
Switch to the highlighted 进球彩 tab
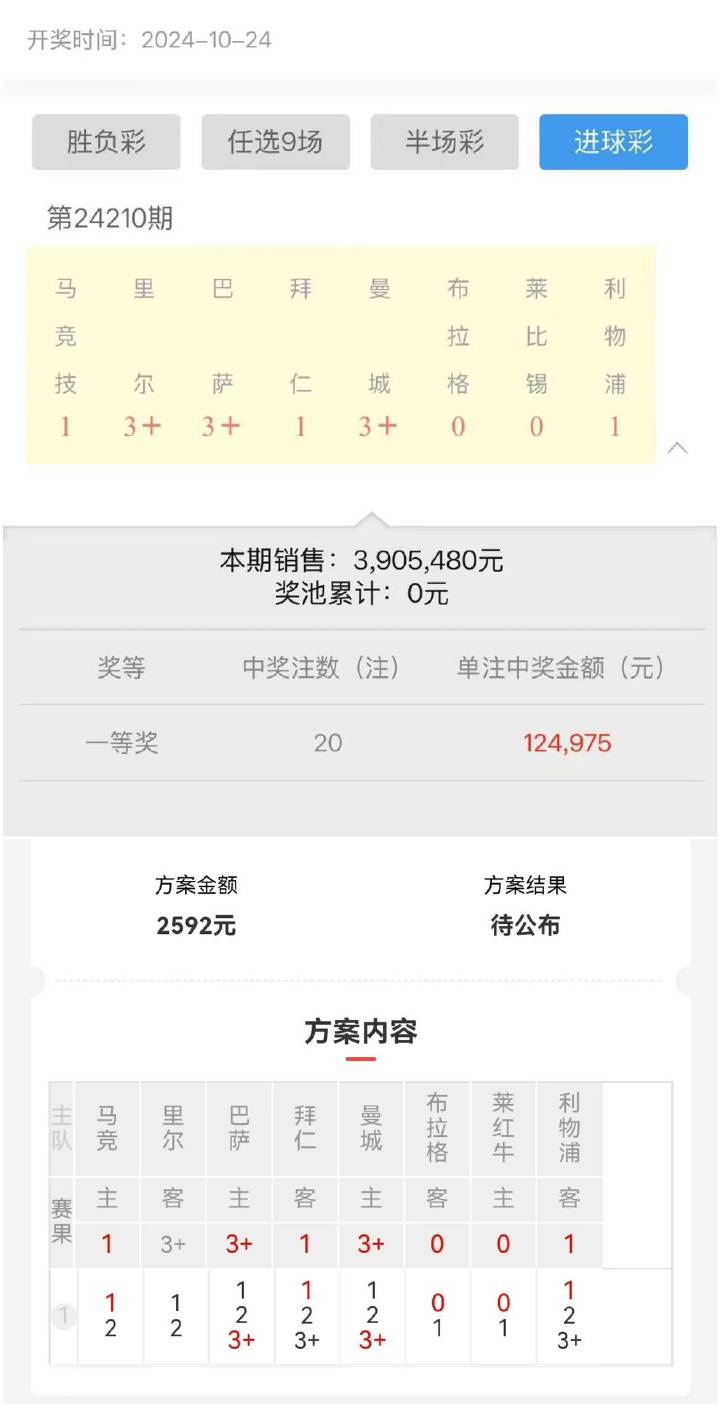pyautogui.click(x=613, y=142)
